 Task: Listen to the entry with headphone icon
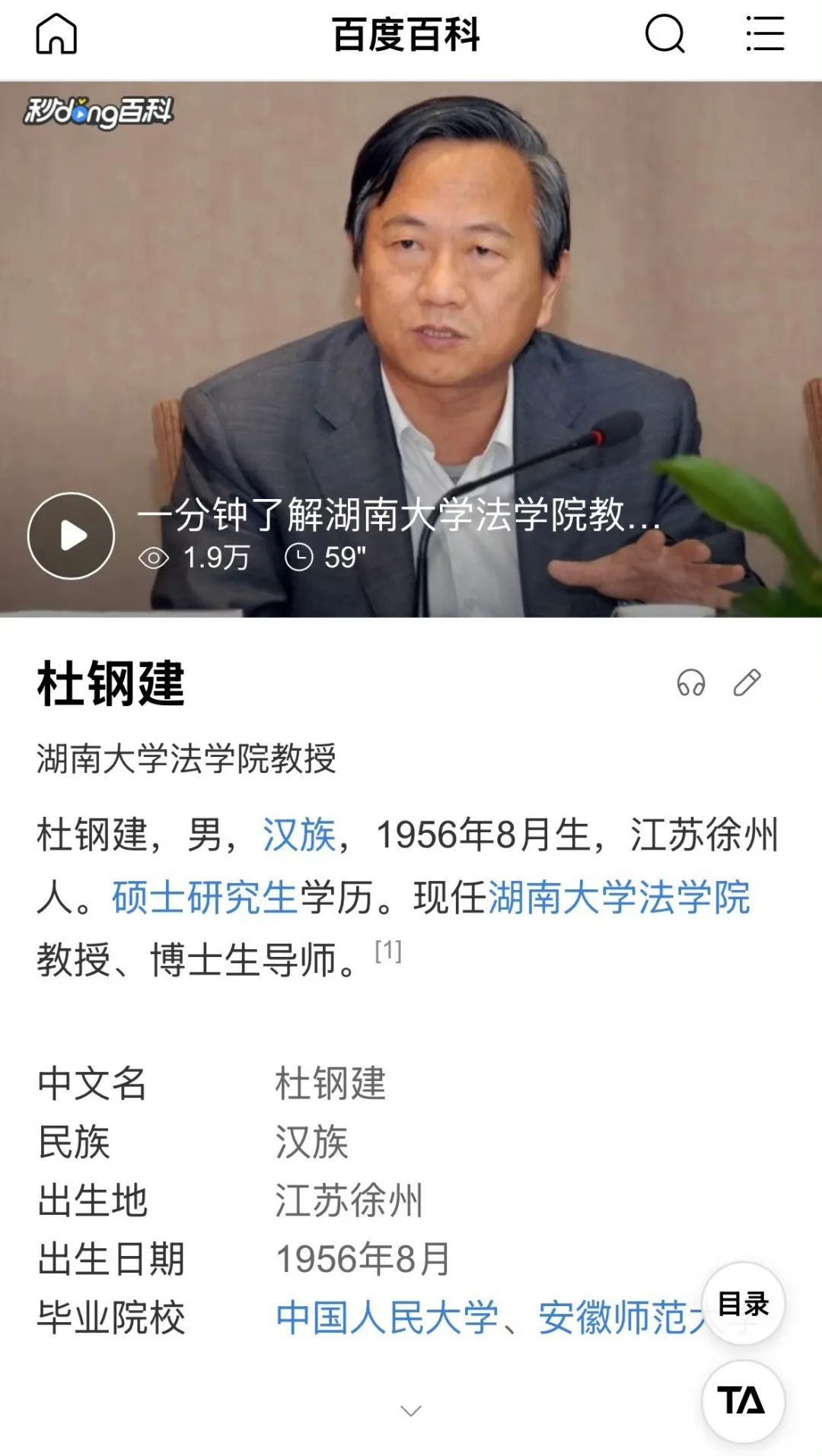pyautogui.click(x=690, y=683)
